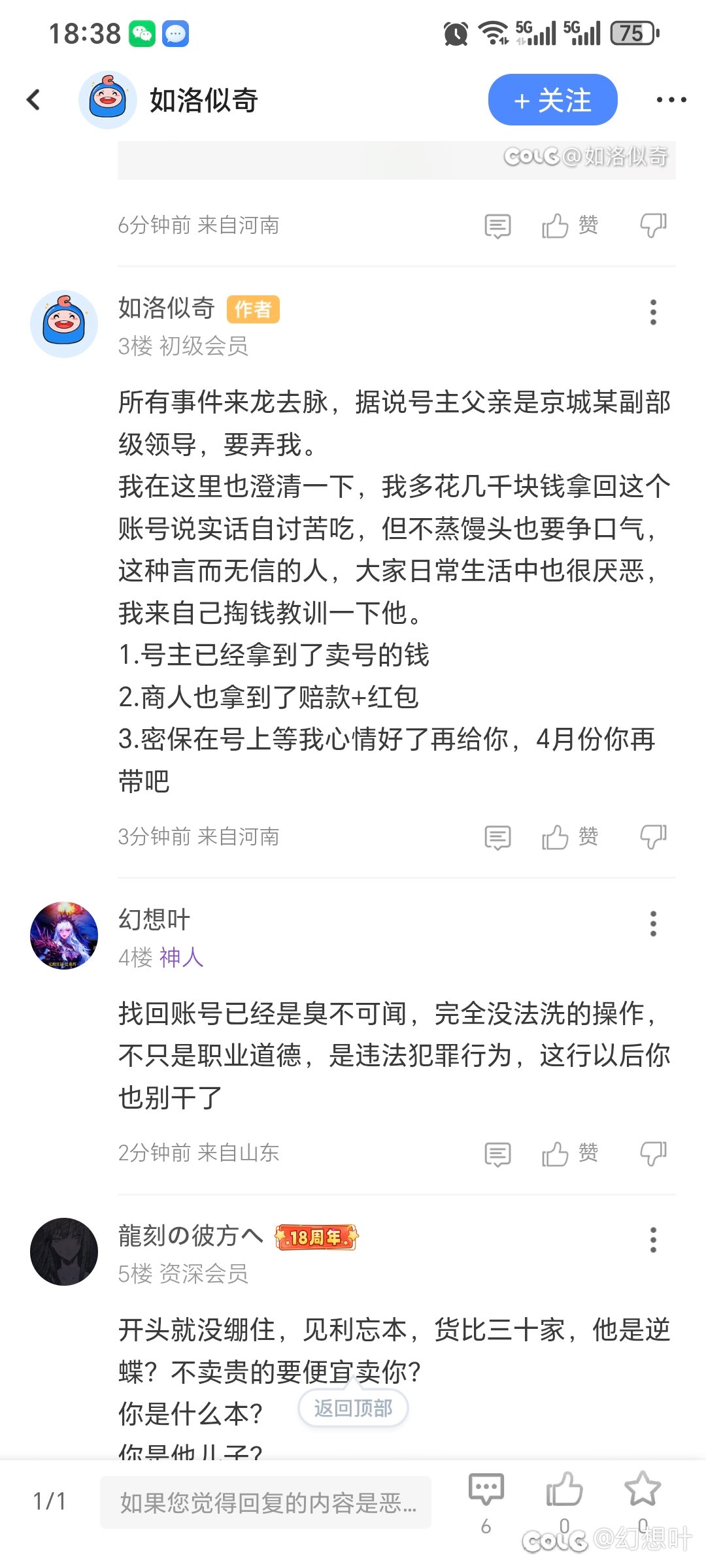
Task: Focus the reply input box at bottom
Action: click(265, 1502)
